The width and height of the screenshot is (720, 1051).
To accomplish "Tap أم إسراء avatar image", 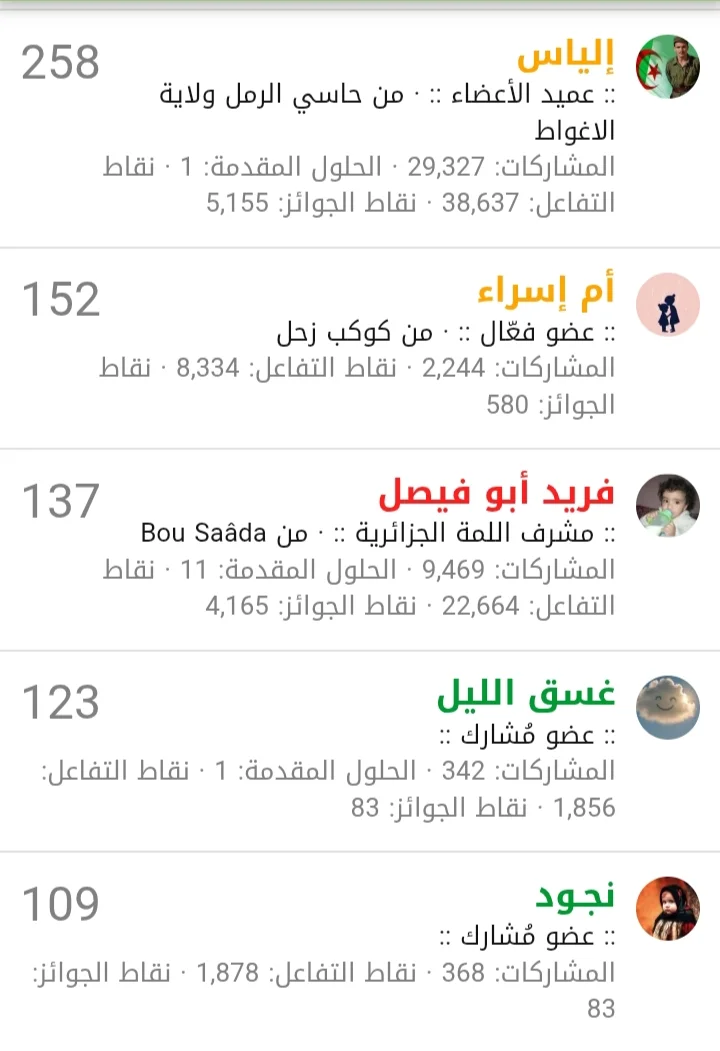I will (x=668, y=304).
